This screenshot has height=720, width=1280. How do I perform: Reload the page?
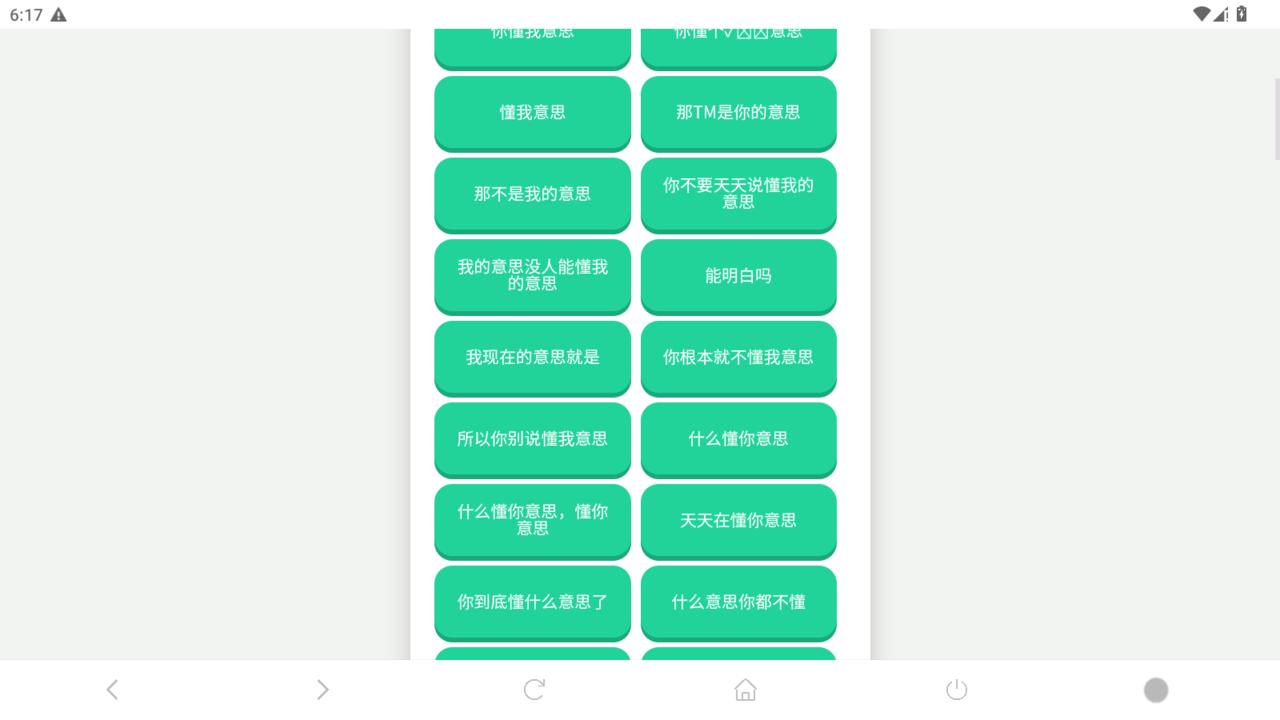(x=534, y=690)
